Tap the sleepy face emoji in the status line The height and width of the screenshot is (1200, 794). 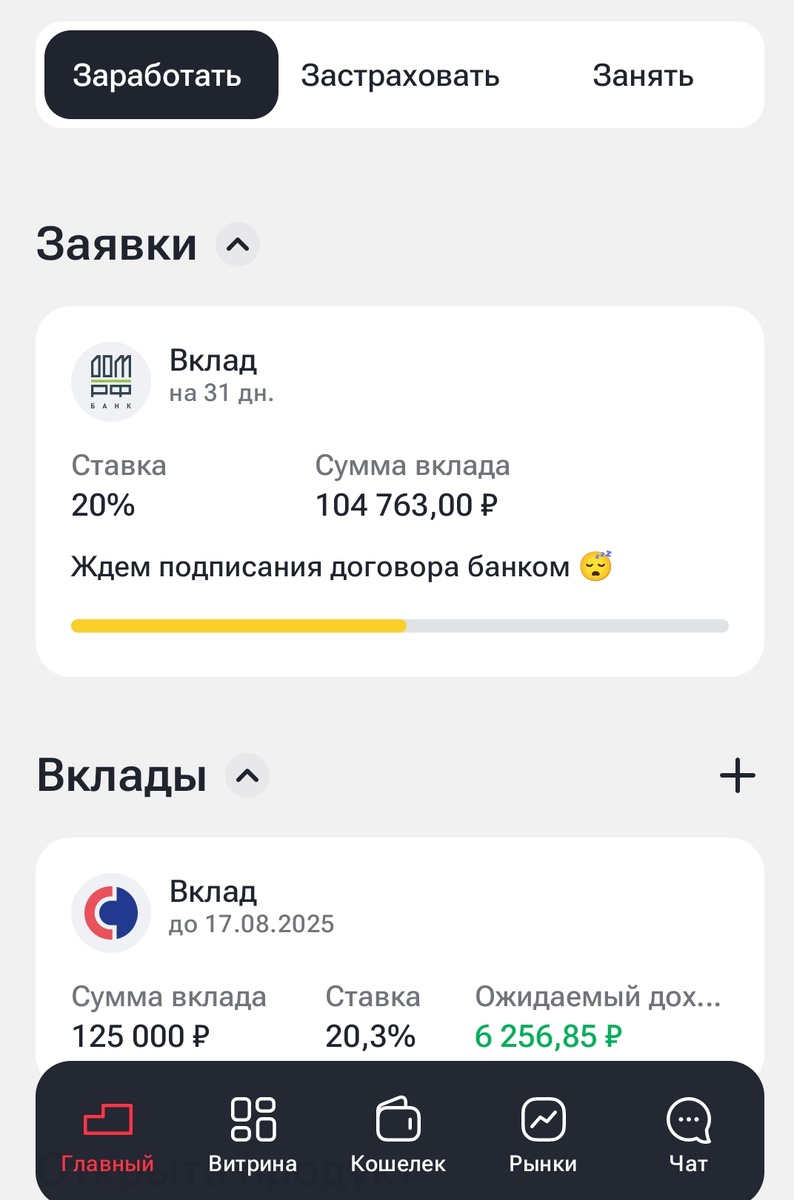point(598,566)
